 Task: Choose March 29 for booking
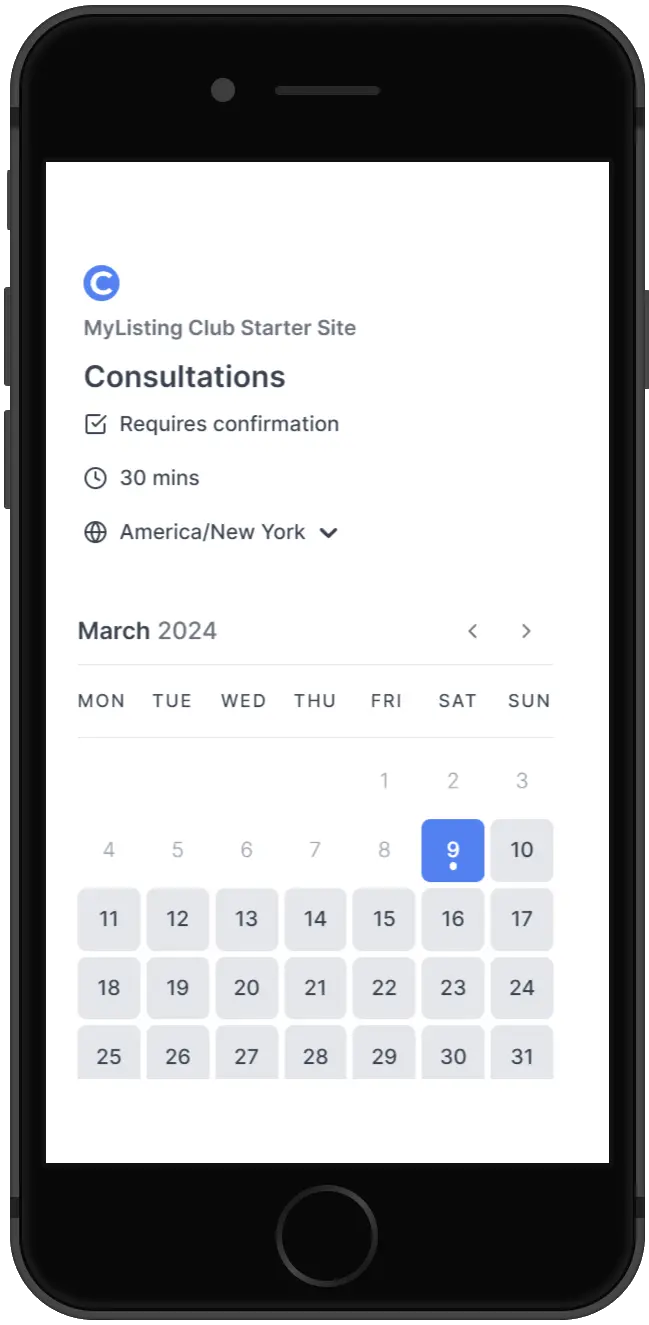[384, 1054]
